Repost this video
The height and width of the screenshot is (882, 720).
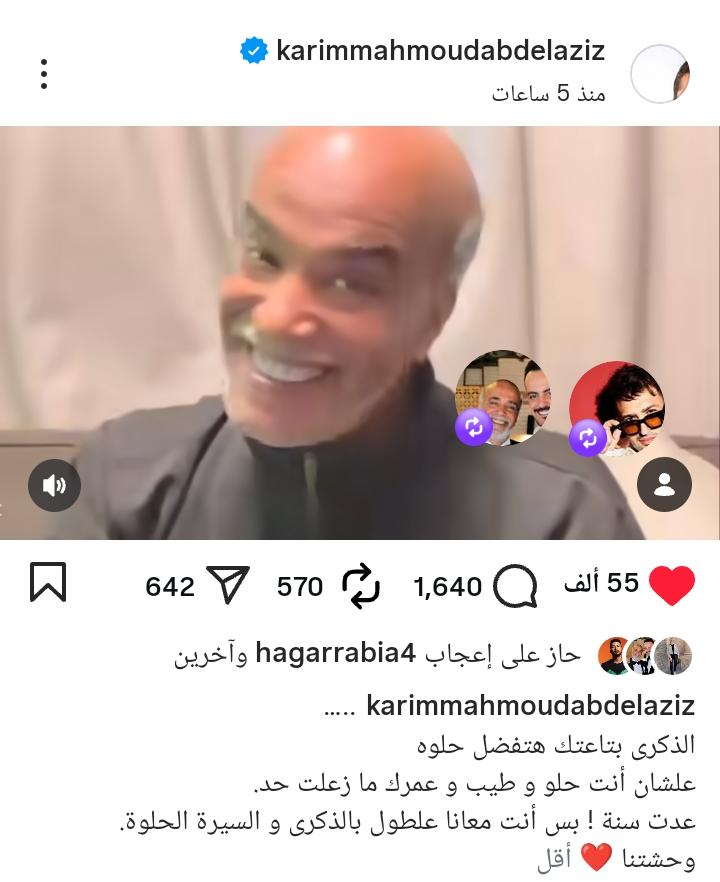(x=361, y=587)
